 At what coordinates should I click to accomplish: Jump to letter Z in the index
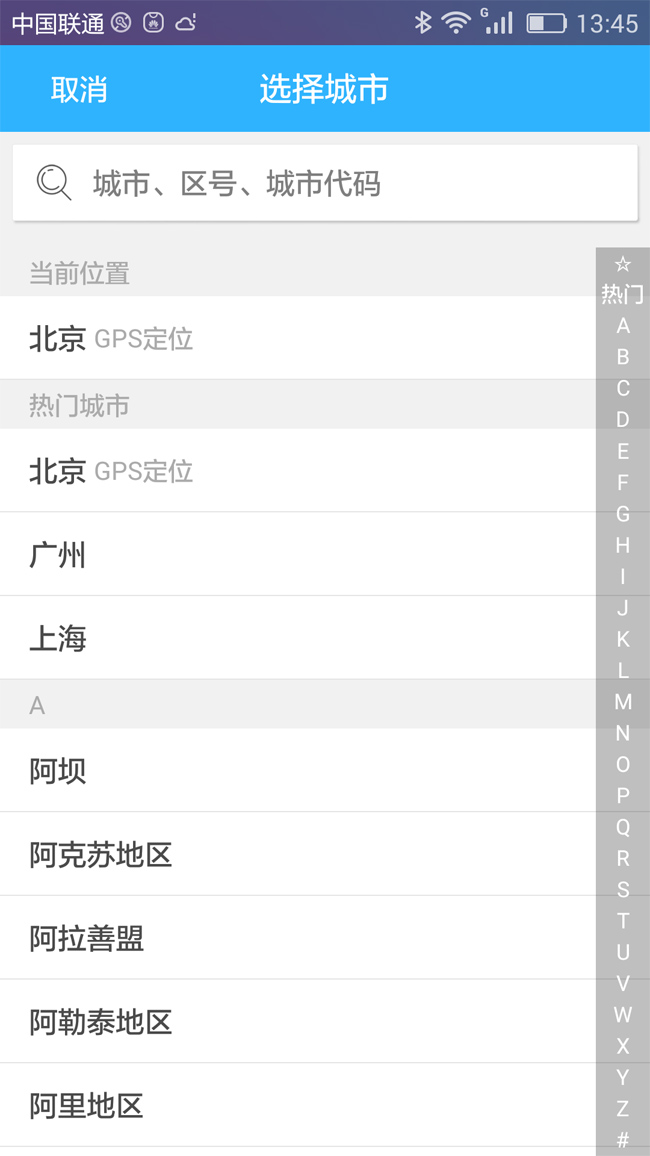click(623, 1108)
